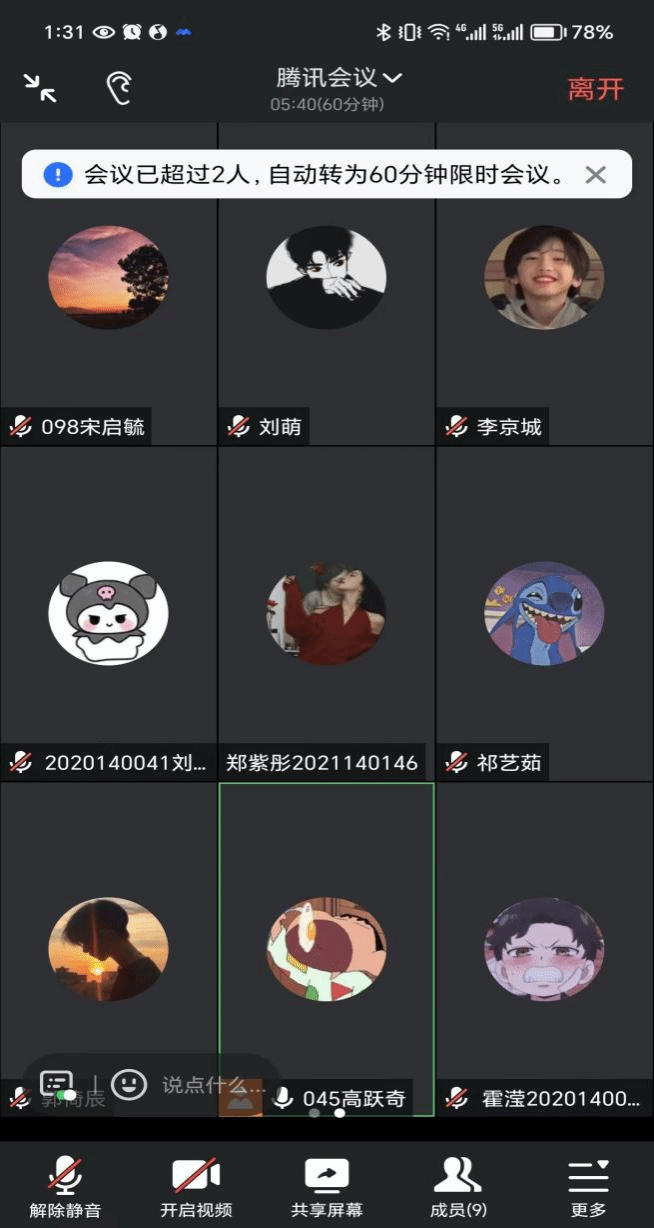This screenshot has height=1228, width=654.
Task: Dismiss the 60分钟限时会议 notice
Action: tap(596, 175)
